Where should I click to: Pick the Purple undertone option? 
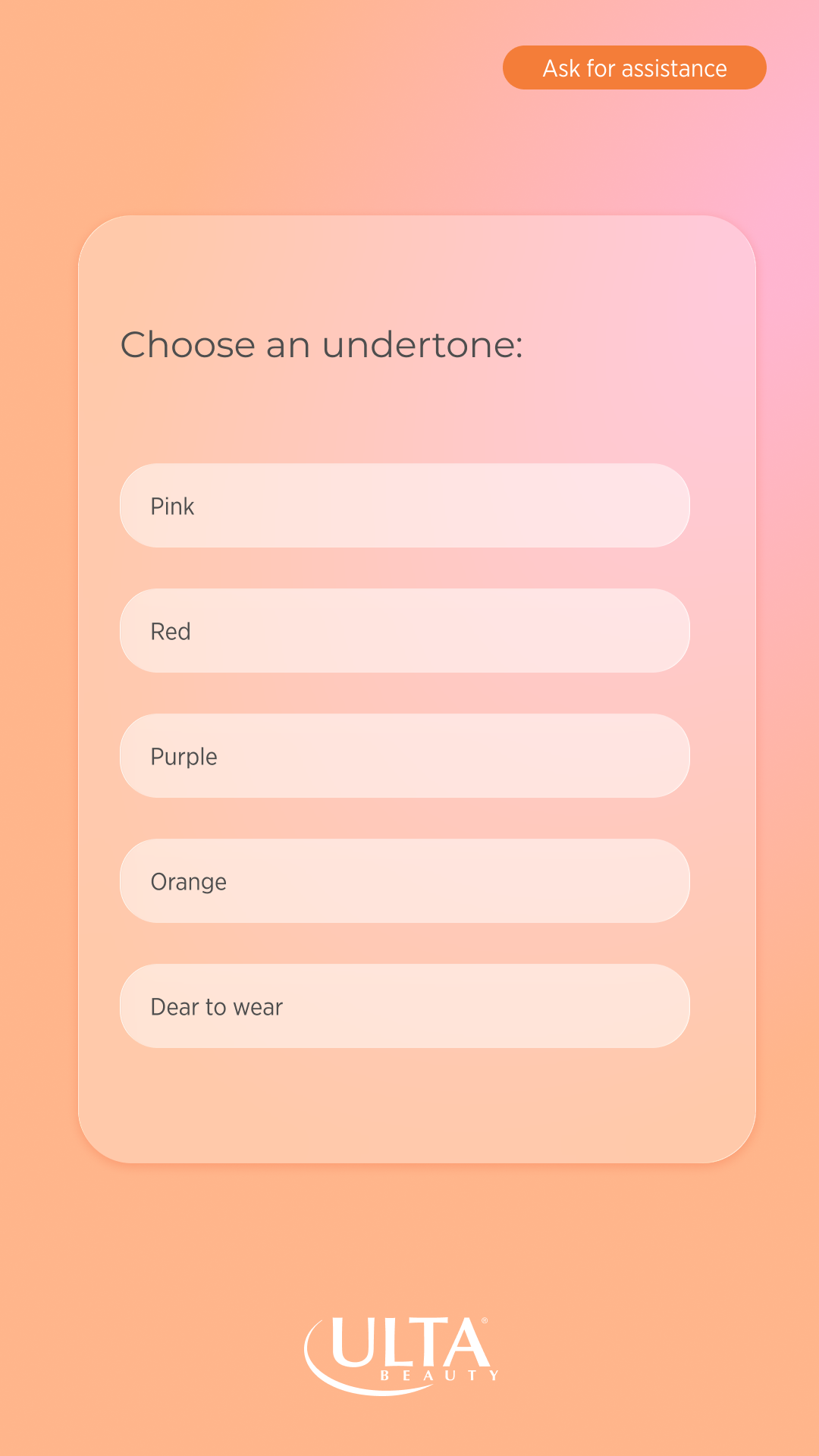[404, 756]
